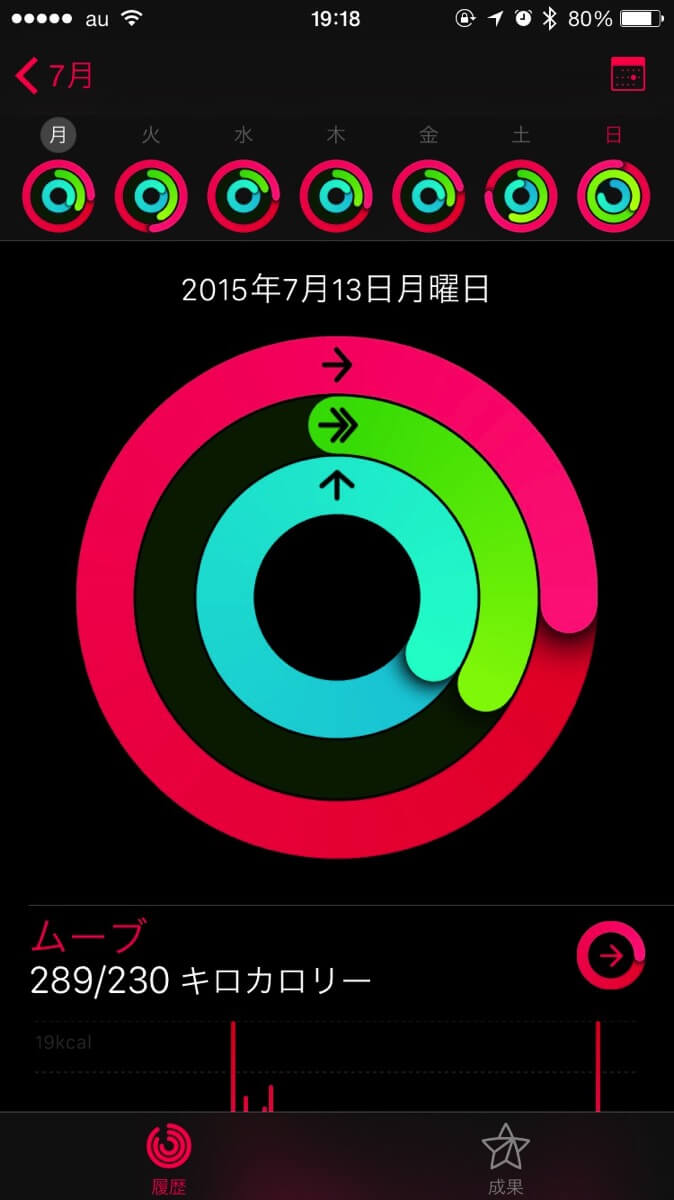Switch to the 履歴 tab
The width and height of the screenshot is (674, 1200).
point(169,1156)
